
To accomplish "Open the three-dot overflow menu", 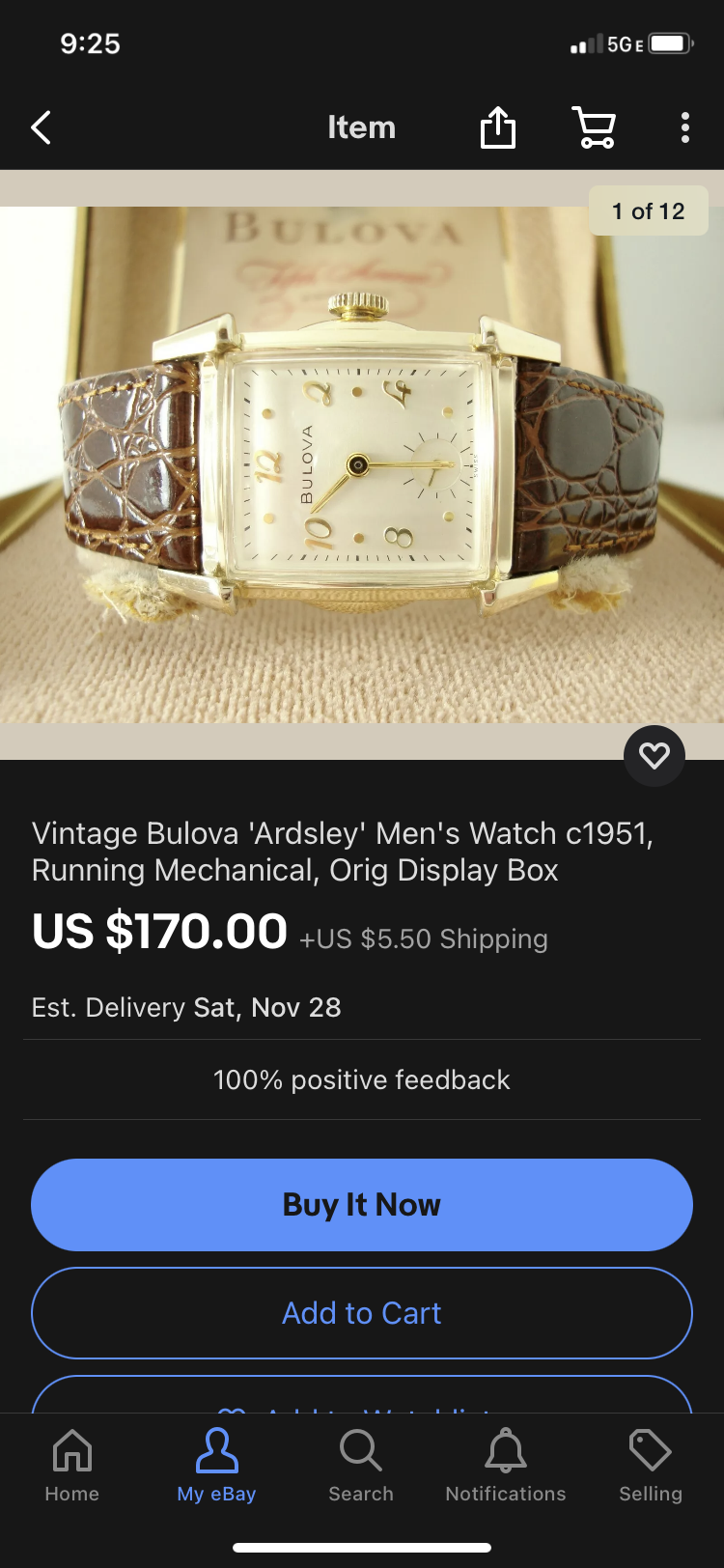I will coord(684,127).
